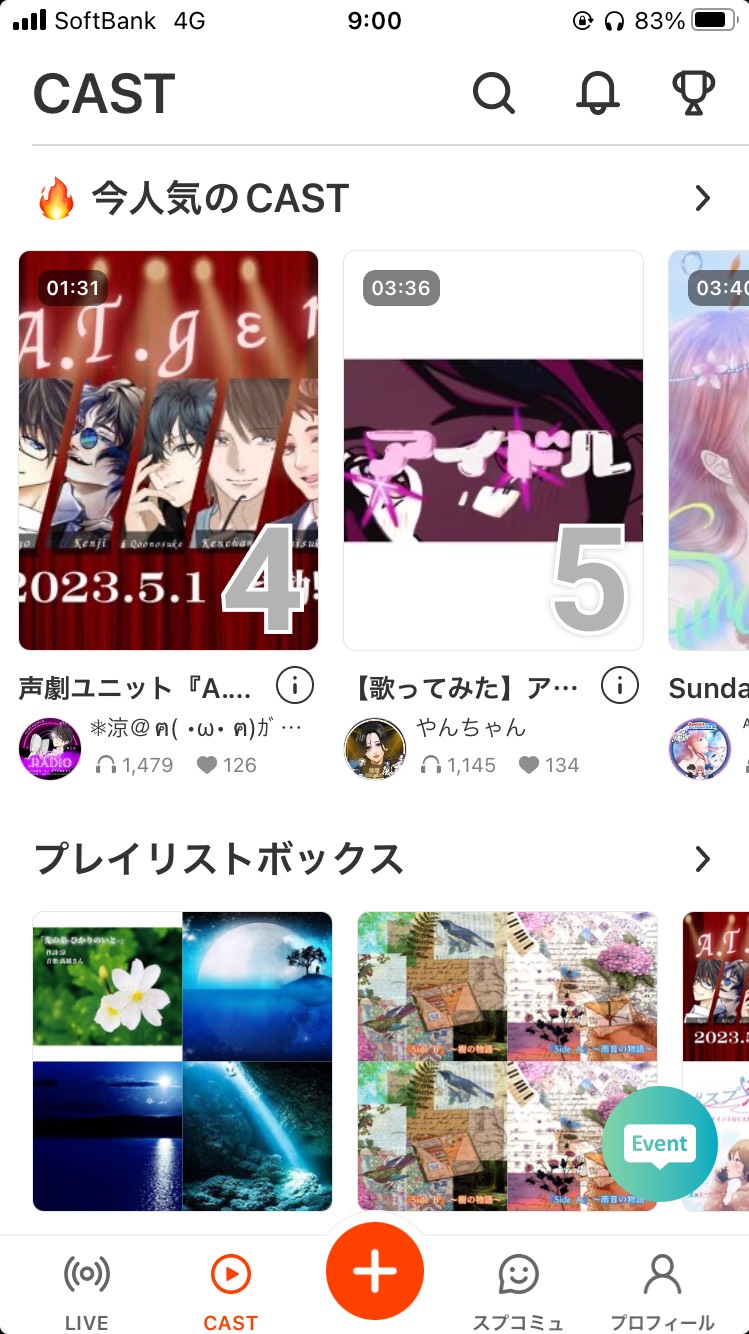Open the search icon
The height and width of the screenshot is (1334, 749).
pyautogui.click(x=493, y=94)
